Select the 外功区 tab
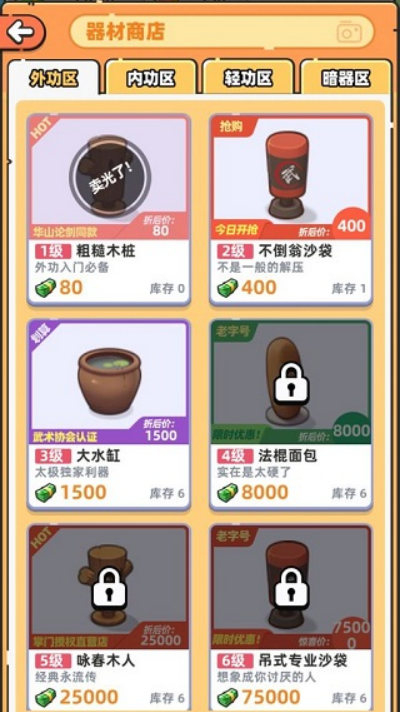 point(54,78)
